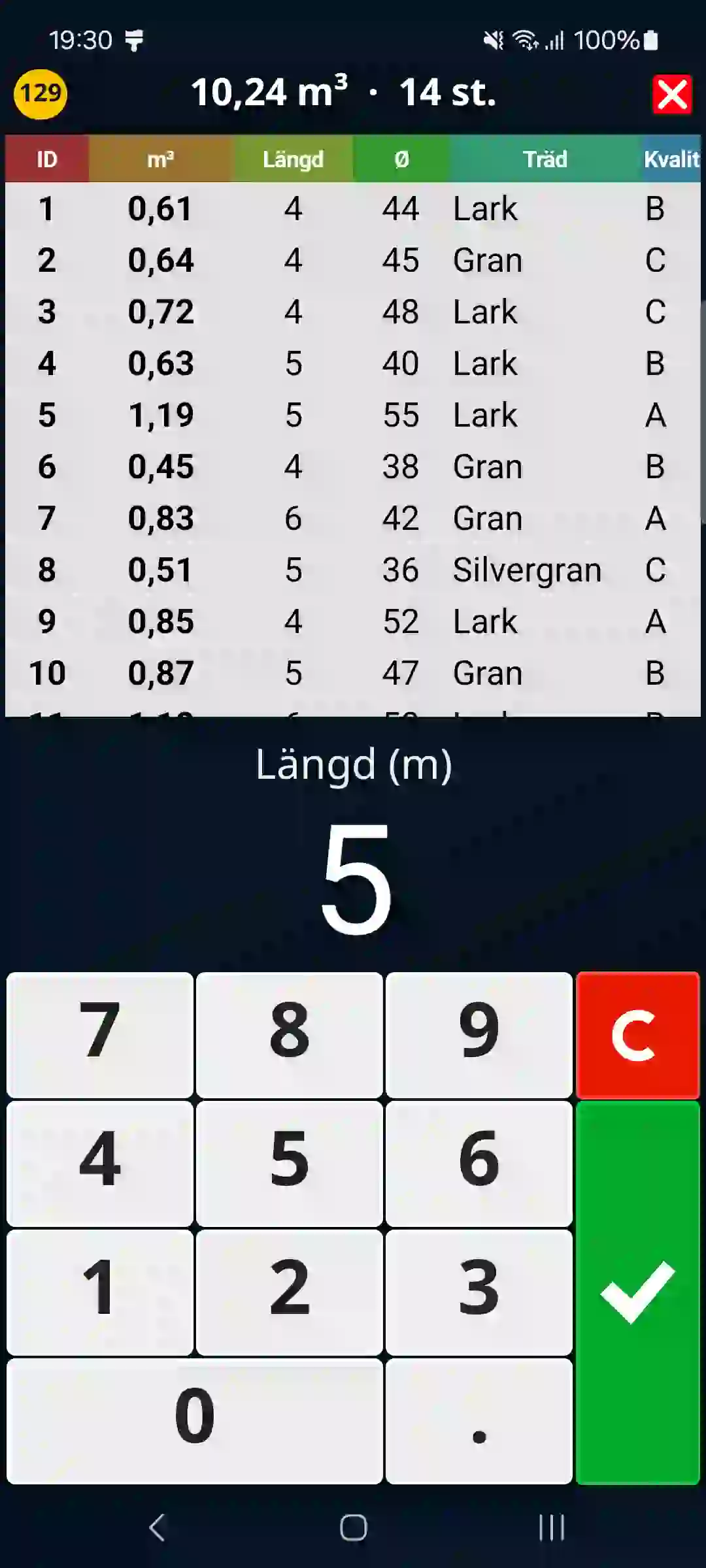Enter digit 0 on the keypad
706x1568 pixels.
click(195, 1421)
